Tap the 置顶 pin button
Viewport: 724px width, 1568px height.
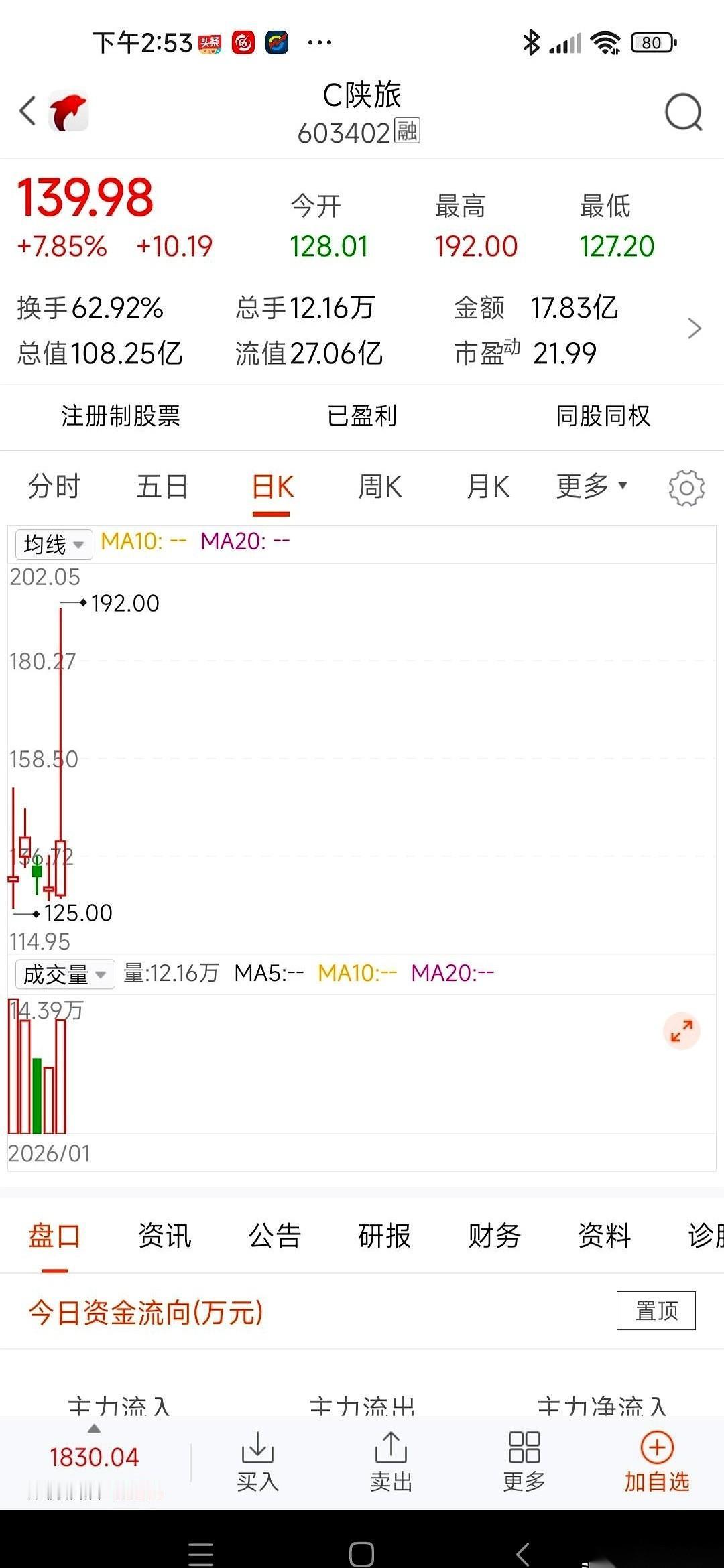pos(656,1310)
